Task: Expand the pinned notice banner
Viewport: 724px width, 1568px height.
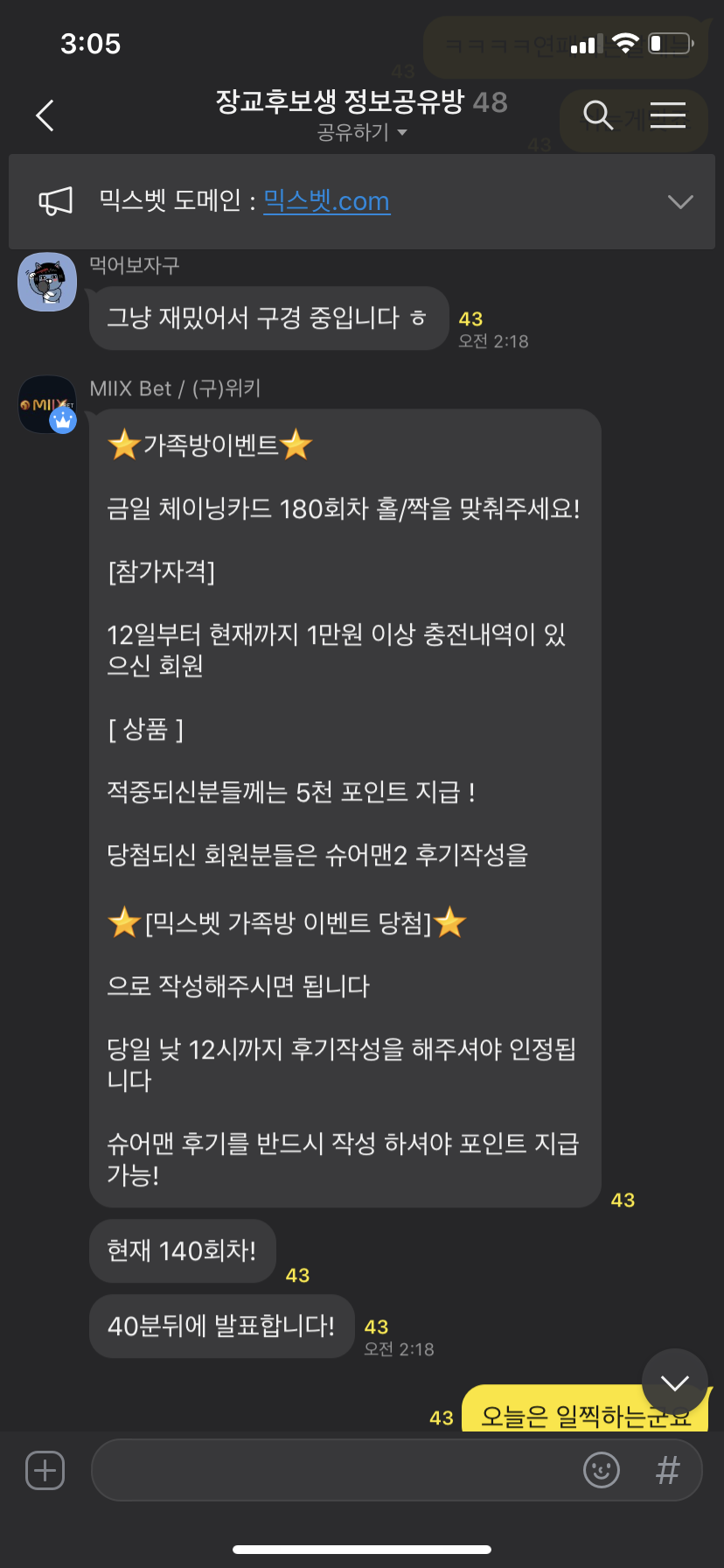Action: pyautogui.click(x=679, y=201)
